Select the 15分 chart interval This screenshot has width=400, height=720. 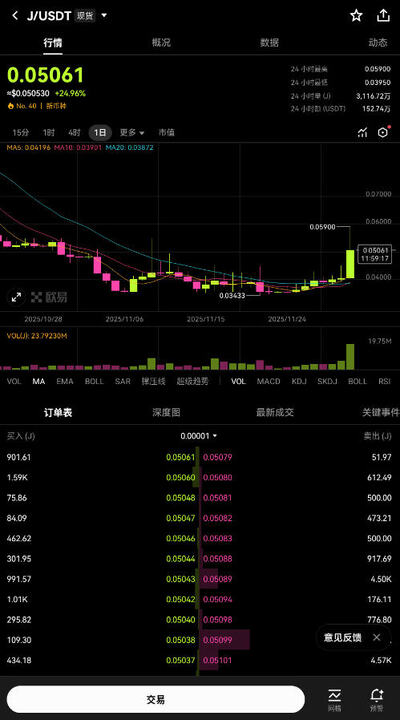point(21,133)
